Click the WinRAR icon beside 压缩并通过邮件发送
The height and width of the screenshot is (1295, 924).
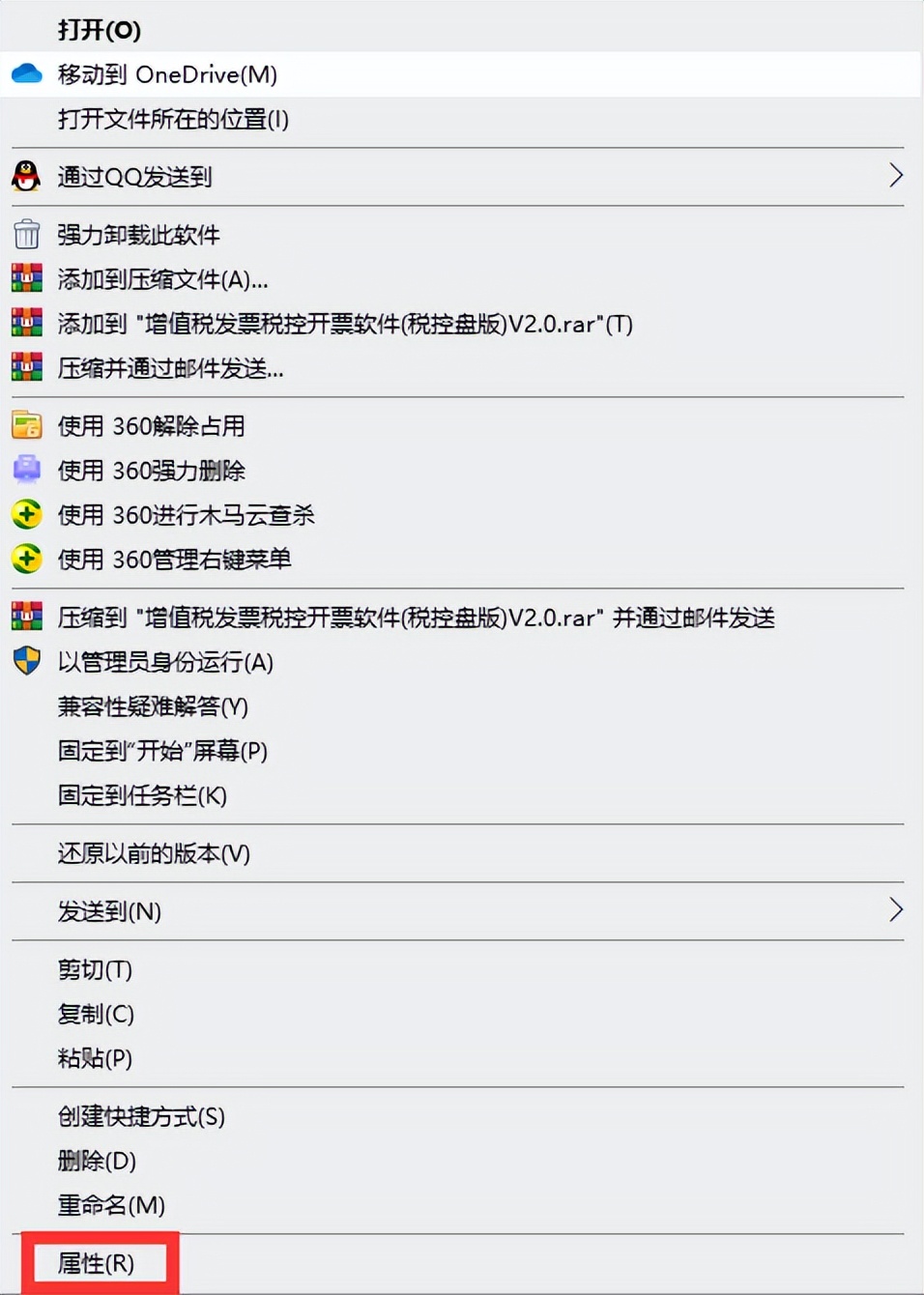pyautogui.click(x=26, y=367)
